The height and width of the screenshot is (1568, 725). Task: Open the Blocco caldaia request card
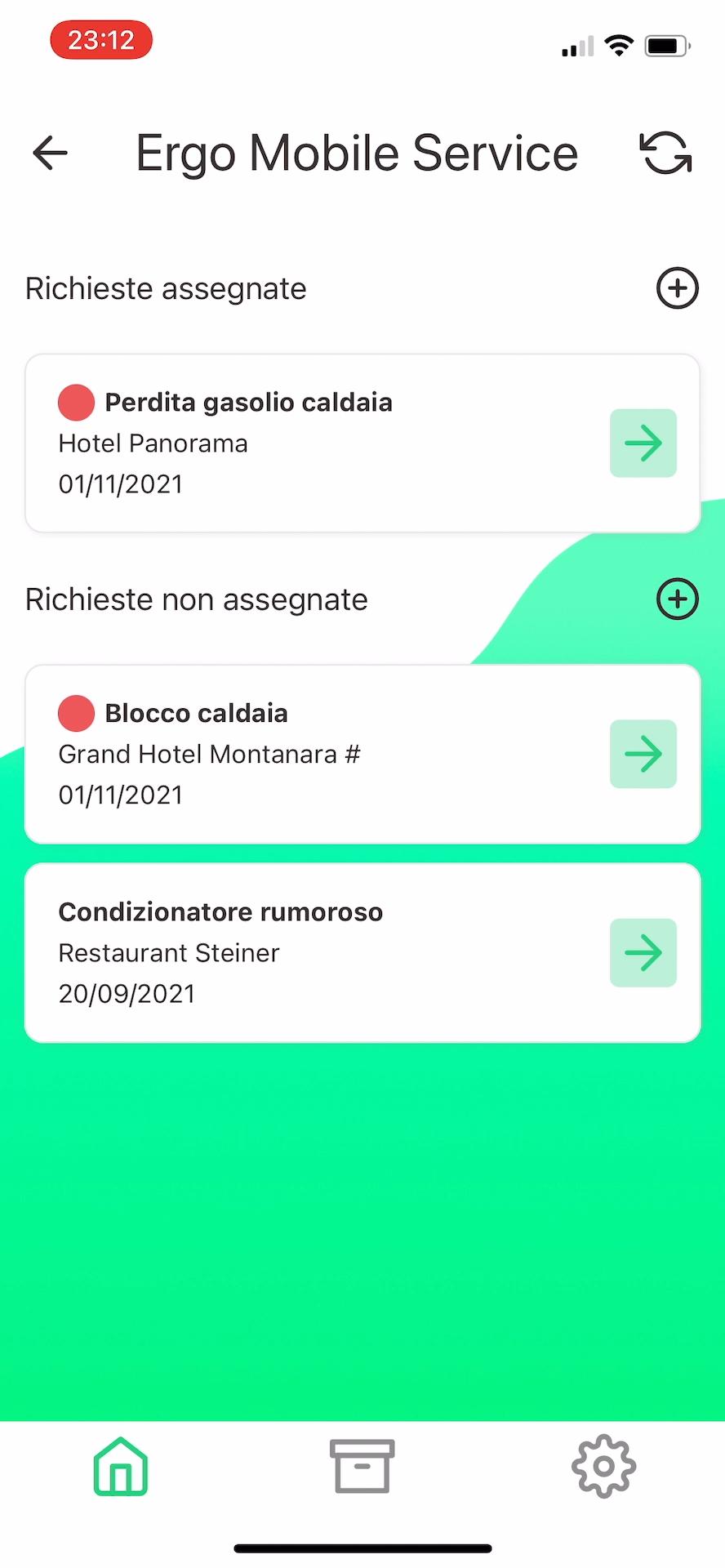[x=362, y=754]
